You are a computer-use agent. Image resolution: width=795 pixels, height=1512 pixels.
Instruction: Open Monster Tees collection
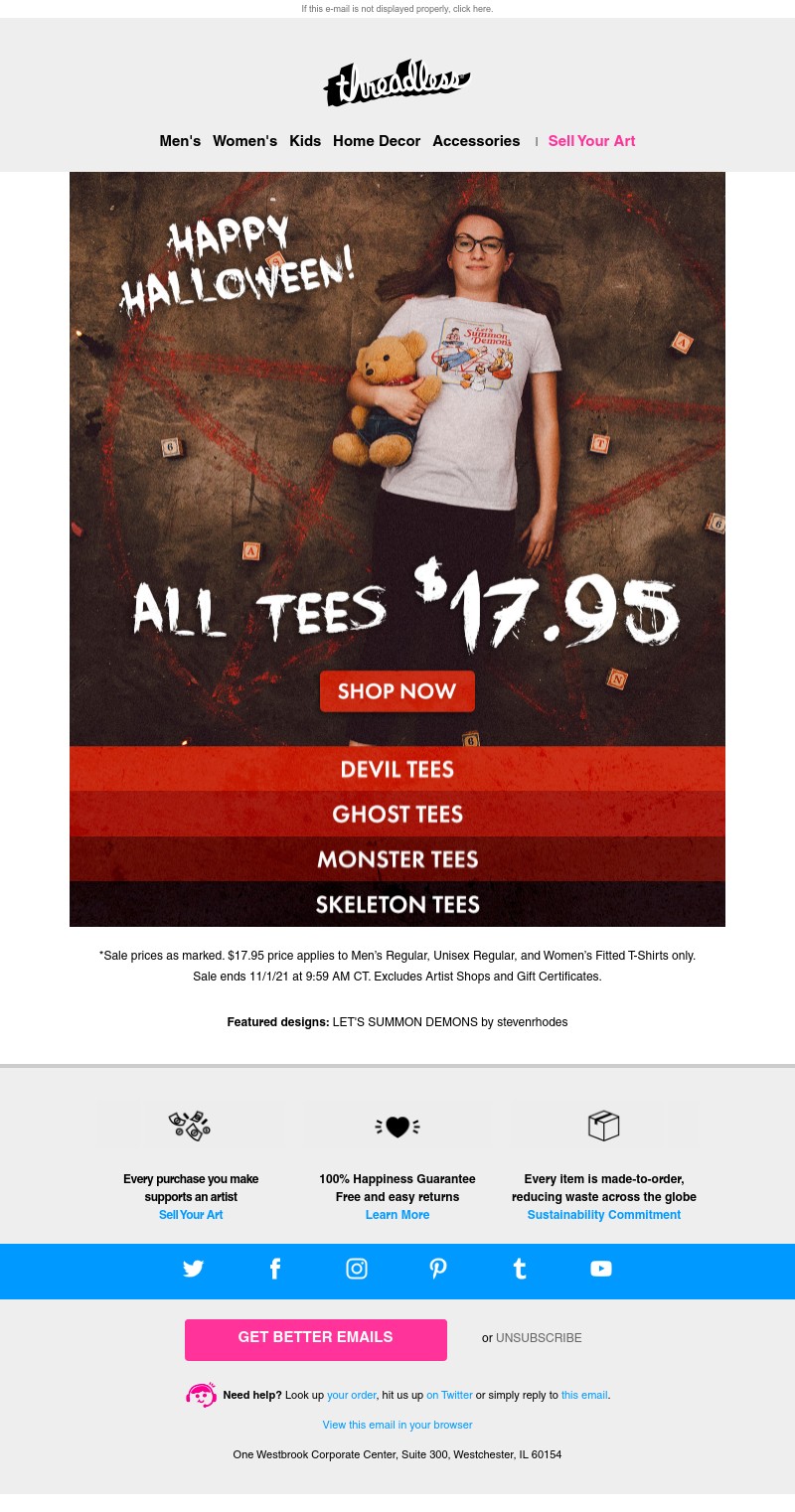[x=397, y=858]
